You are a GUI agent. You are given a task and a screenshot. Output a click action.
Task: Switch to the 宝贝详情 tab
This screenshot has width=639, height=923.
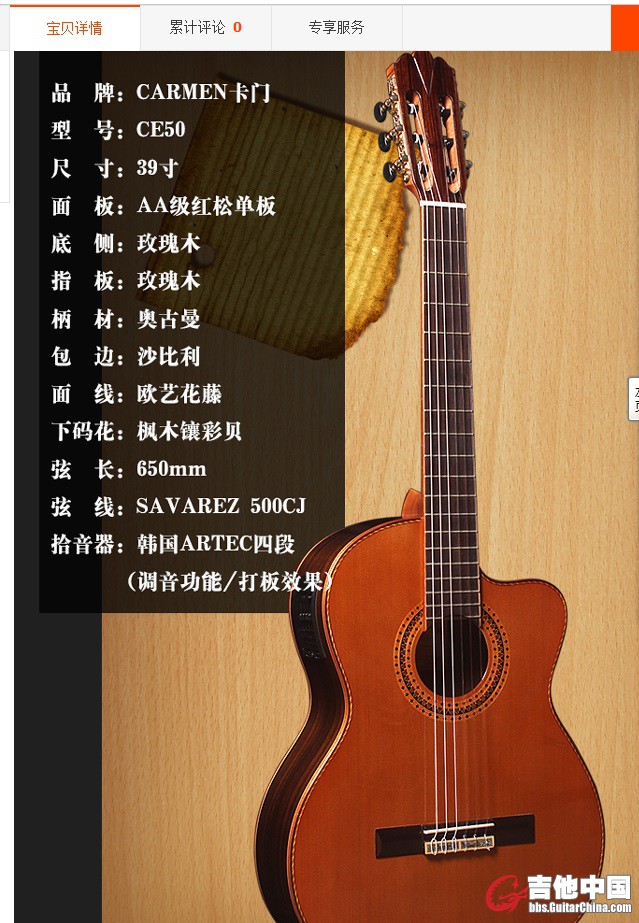(x=75, y=28)
